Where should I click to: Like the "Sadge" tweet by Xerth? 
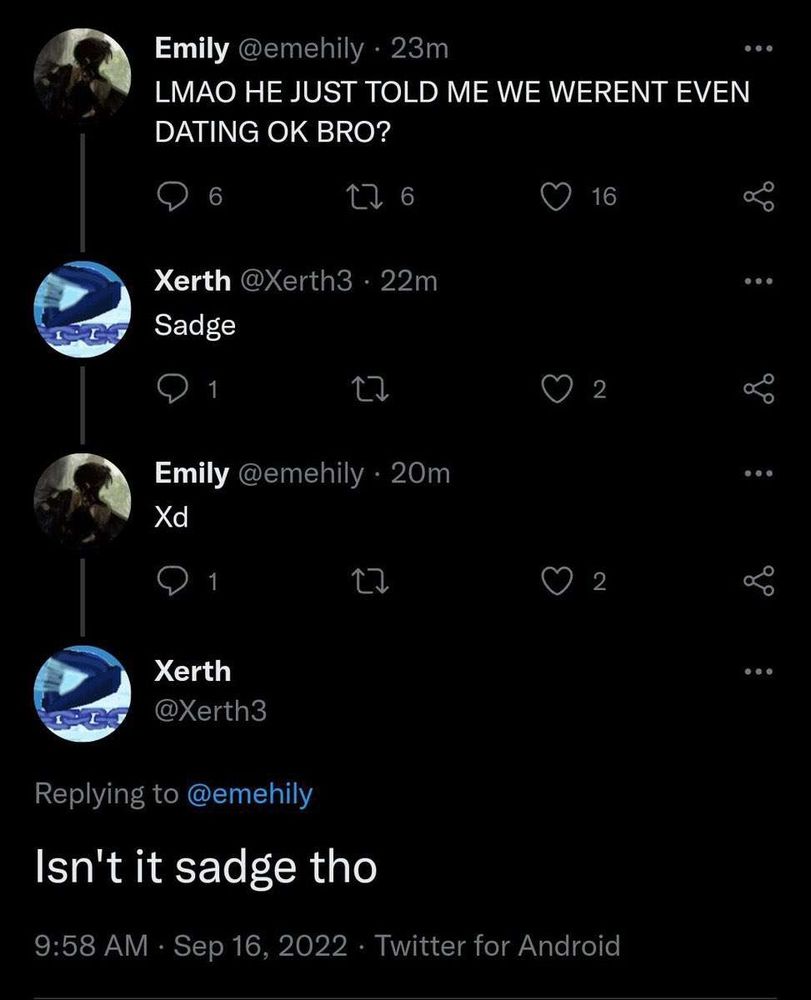click(x=556, y=390)
